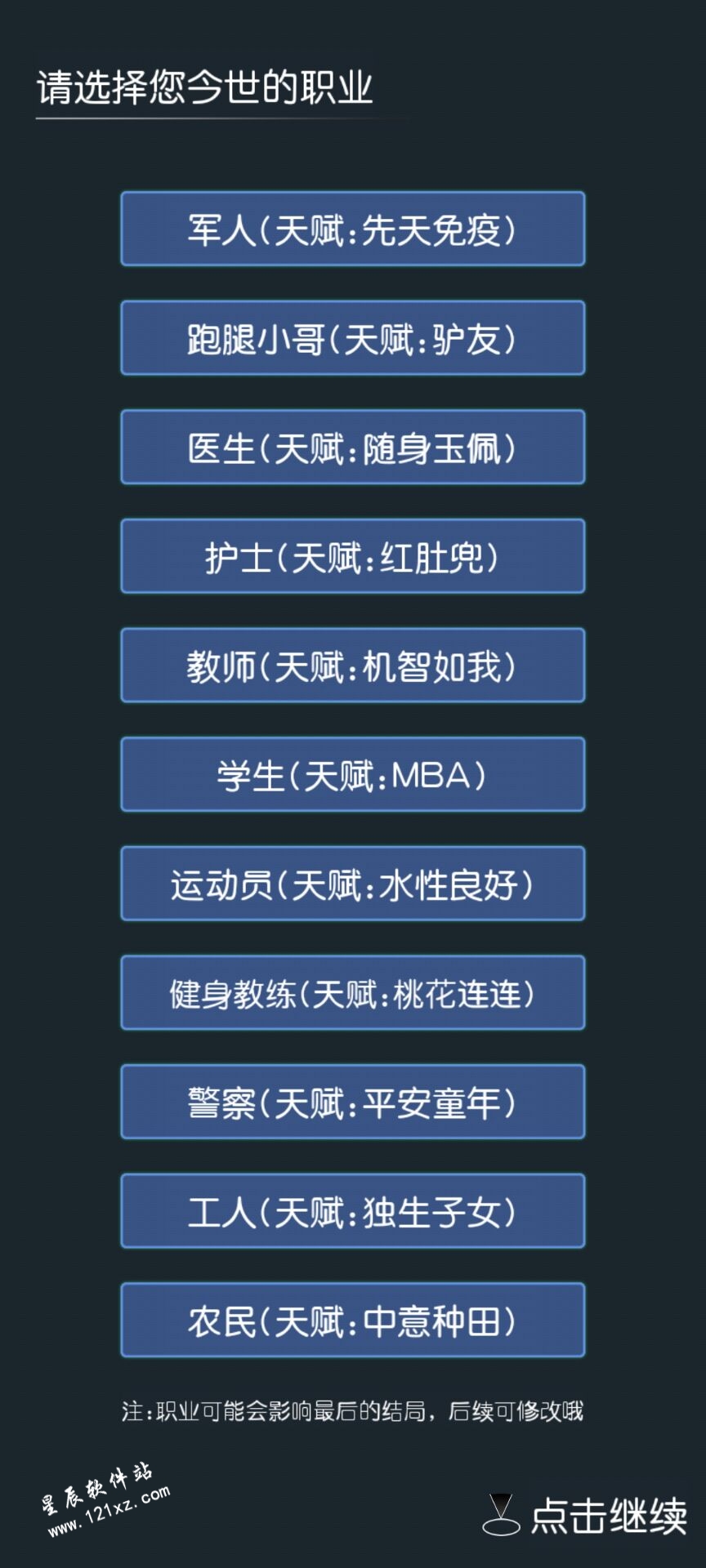
Task: Choose the 健身教练 option
Action: coord(353,992)
